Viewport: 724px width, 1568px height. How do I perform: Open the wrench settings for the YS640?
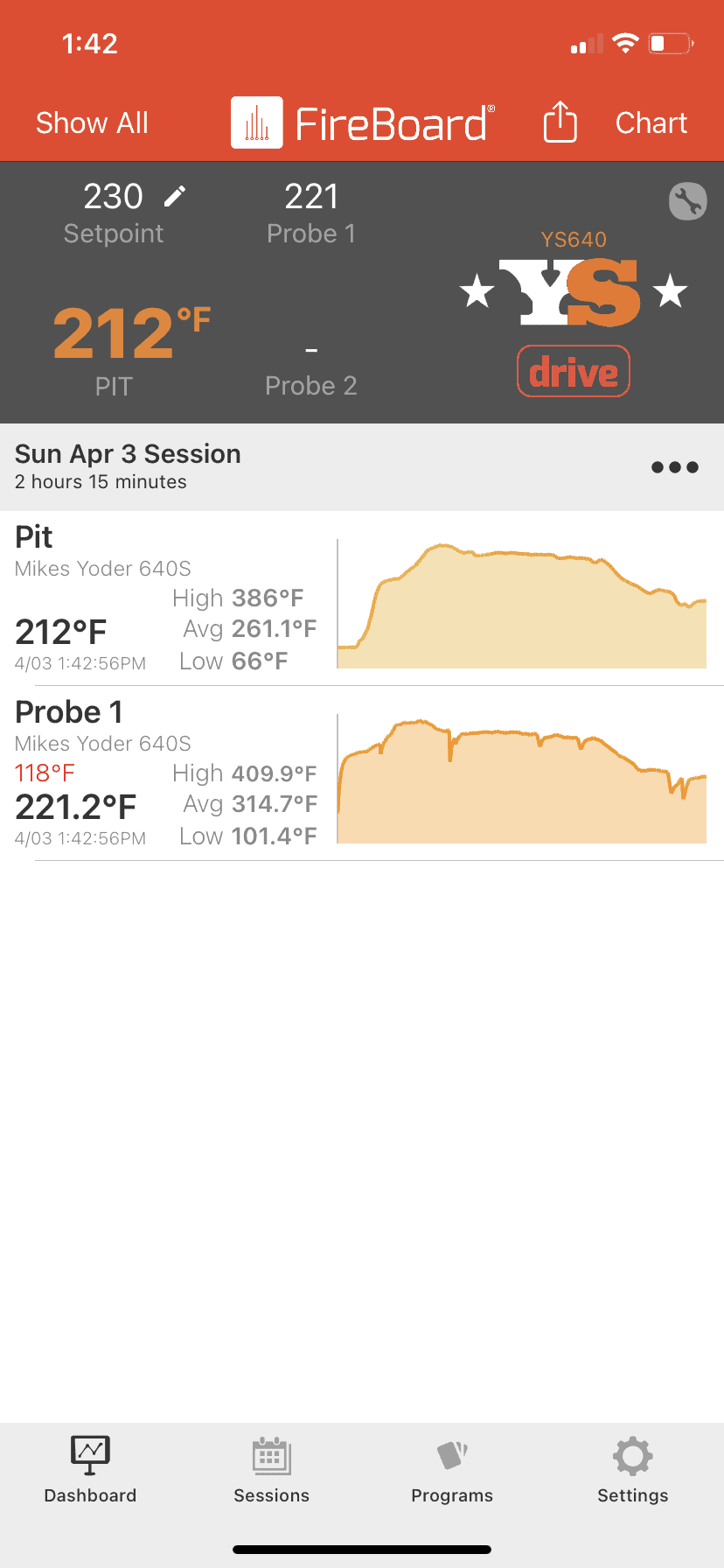(687, 202)
